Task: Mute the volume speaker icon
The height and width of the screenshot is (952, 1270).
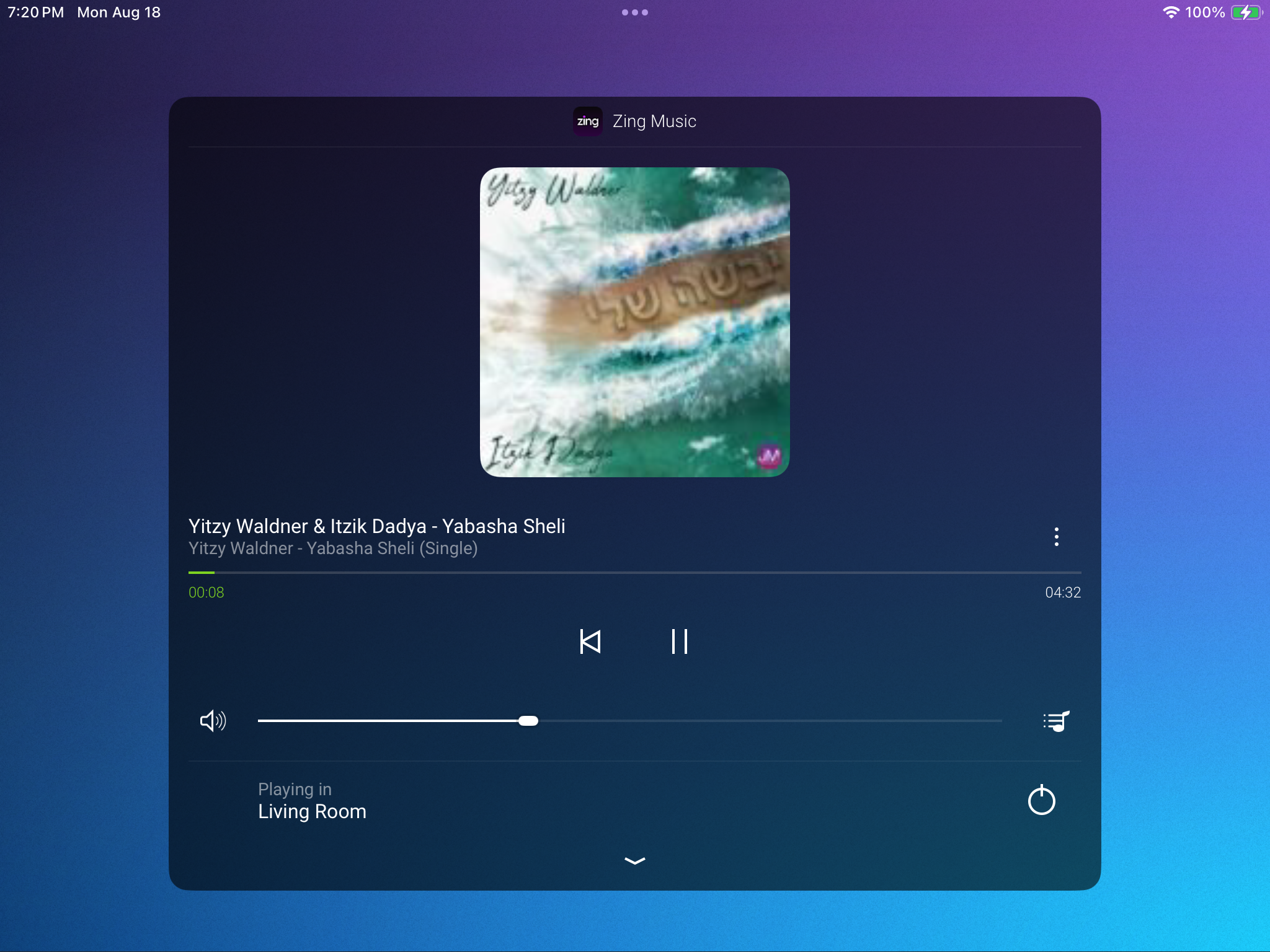Action: point(213,721)
